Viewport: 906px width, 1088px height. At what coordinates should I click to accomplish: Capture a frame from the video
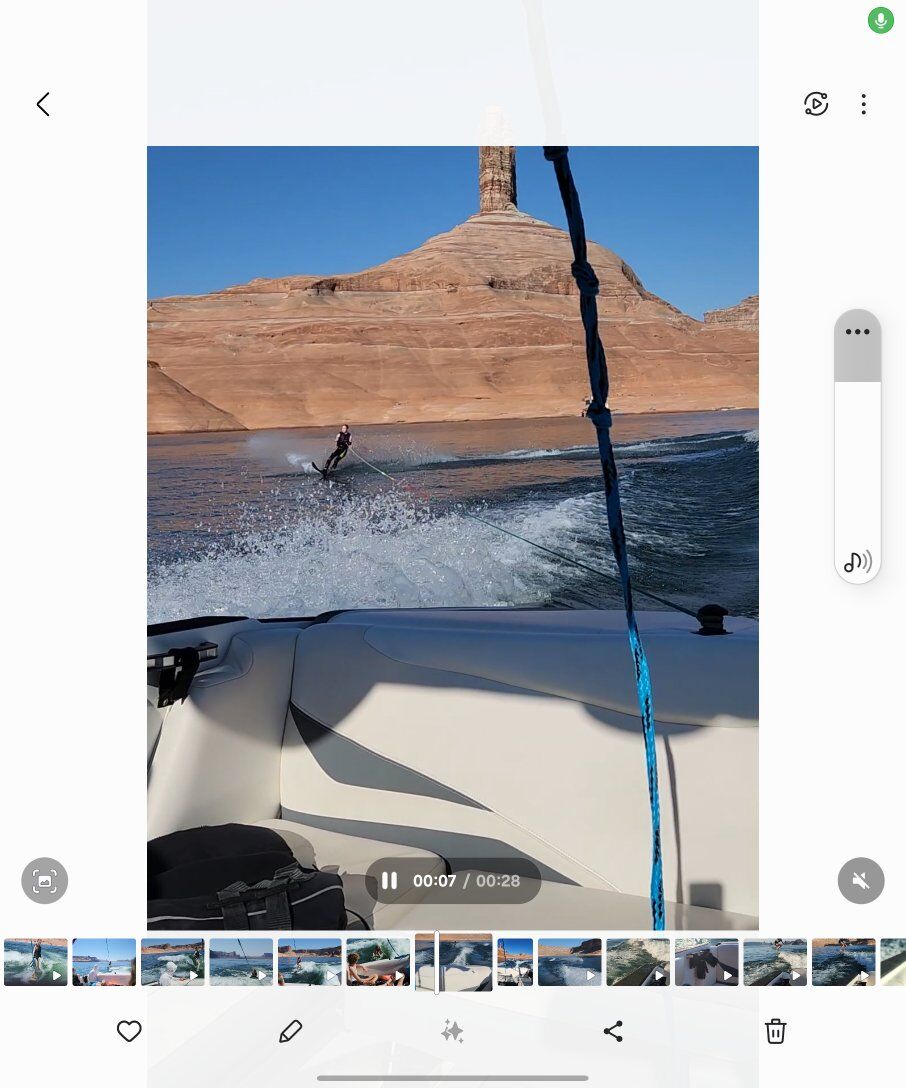click(x=45, y=881)
